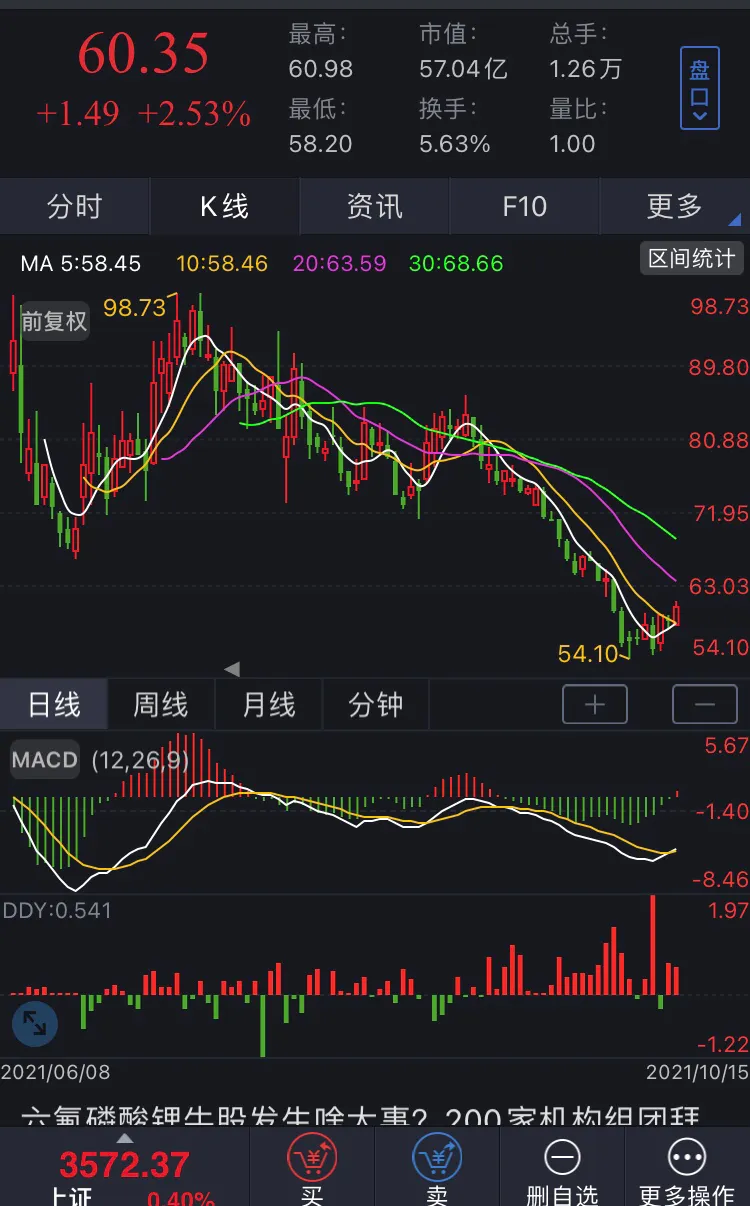
Task: Select the 分钟 minute period
Action: click(376, 705)
